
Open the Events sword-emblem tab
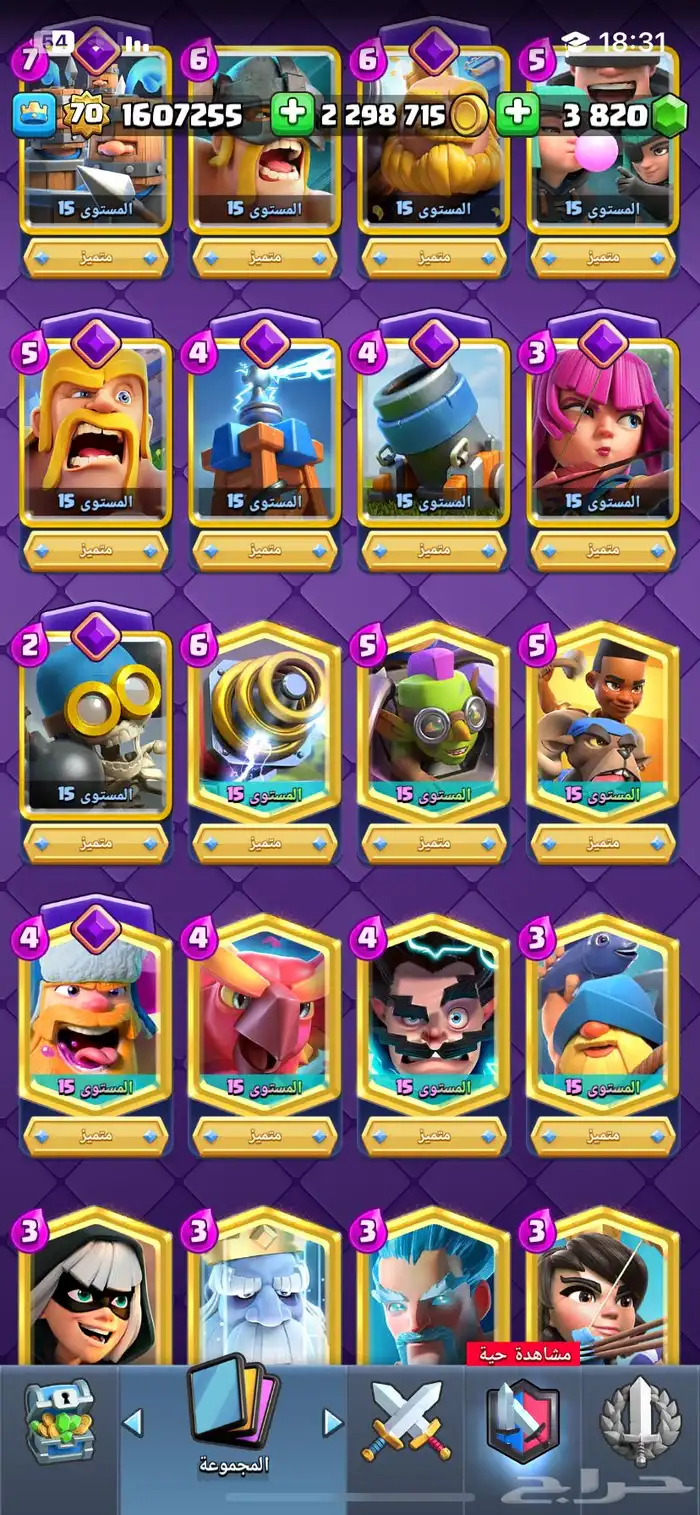click(x=642, y=1422)
